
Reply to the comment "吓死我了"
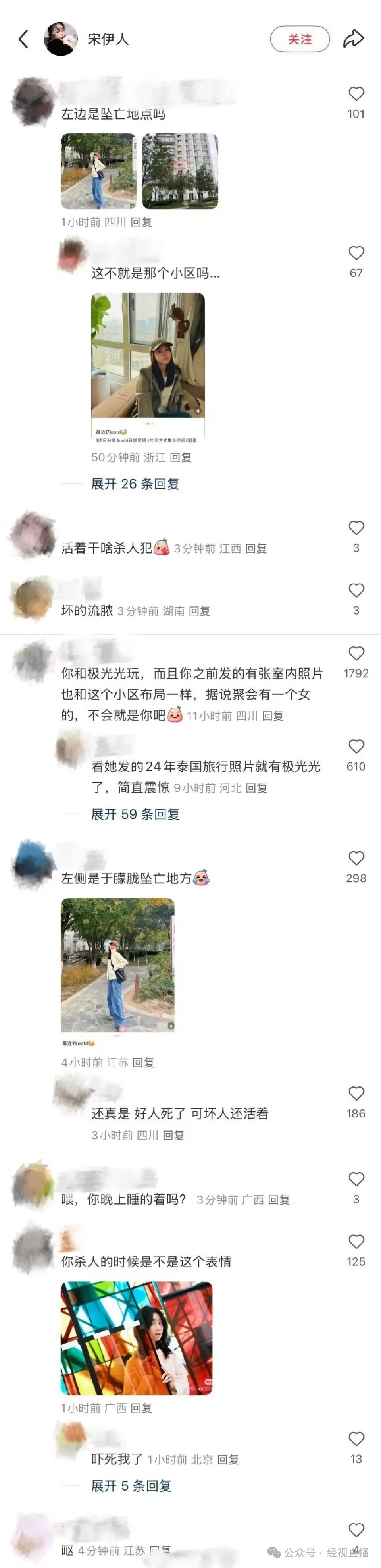(228, 1460)
